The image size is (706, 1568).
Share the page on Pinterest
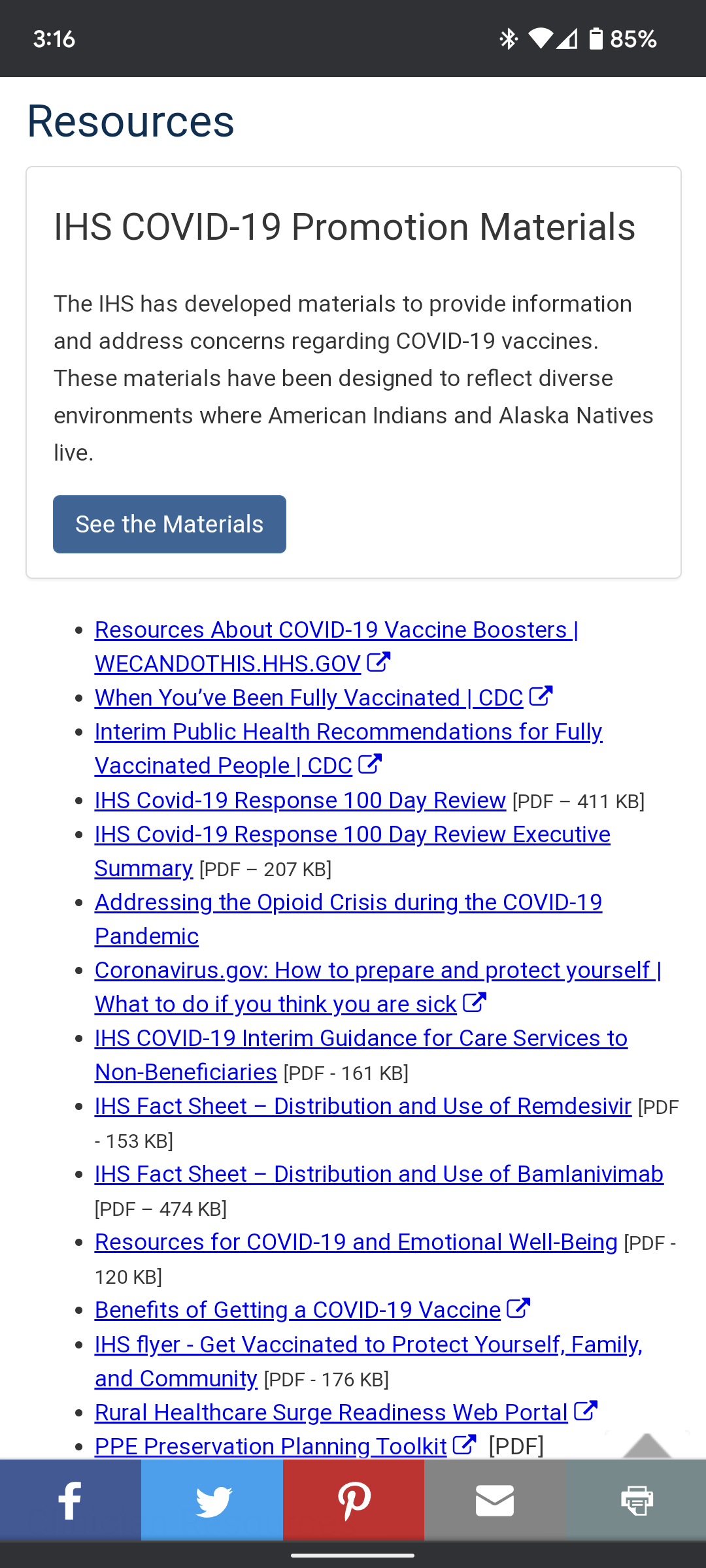click(x=353, y=1499)
